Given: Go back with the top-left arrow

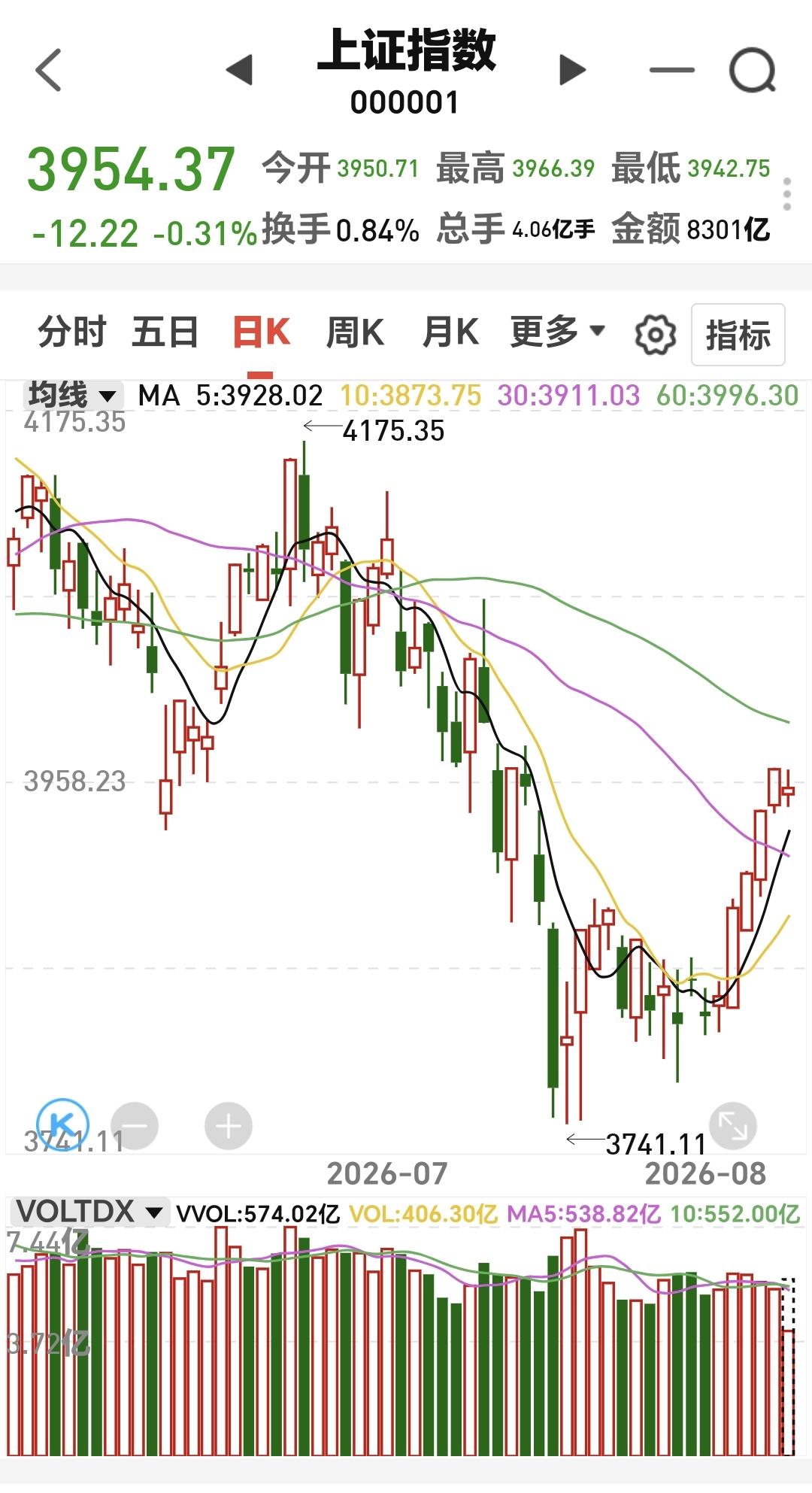Looking at the screenshot, I should point(49,70).
